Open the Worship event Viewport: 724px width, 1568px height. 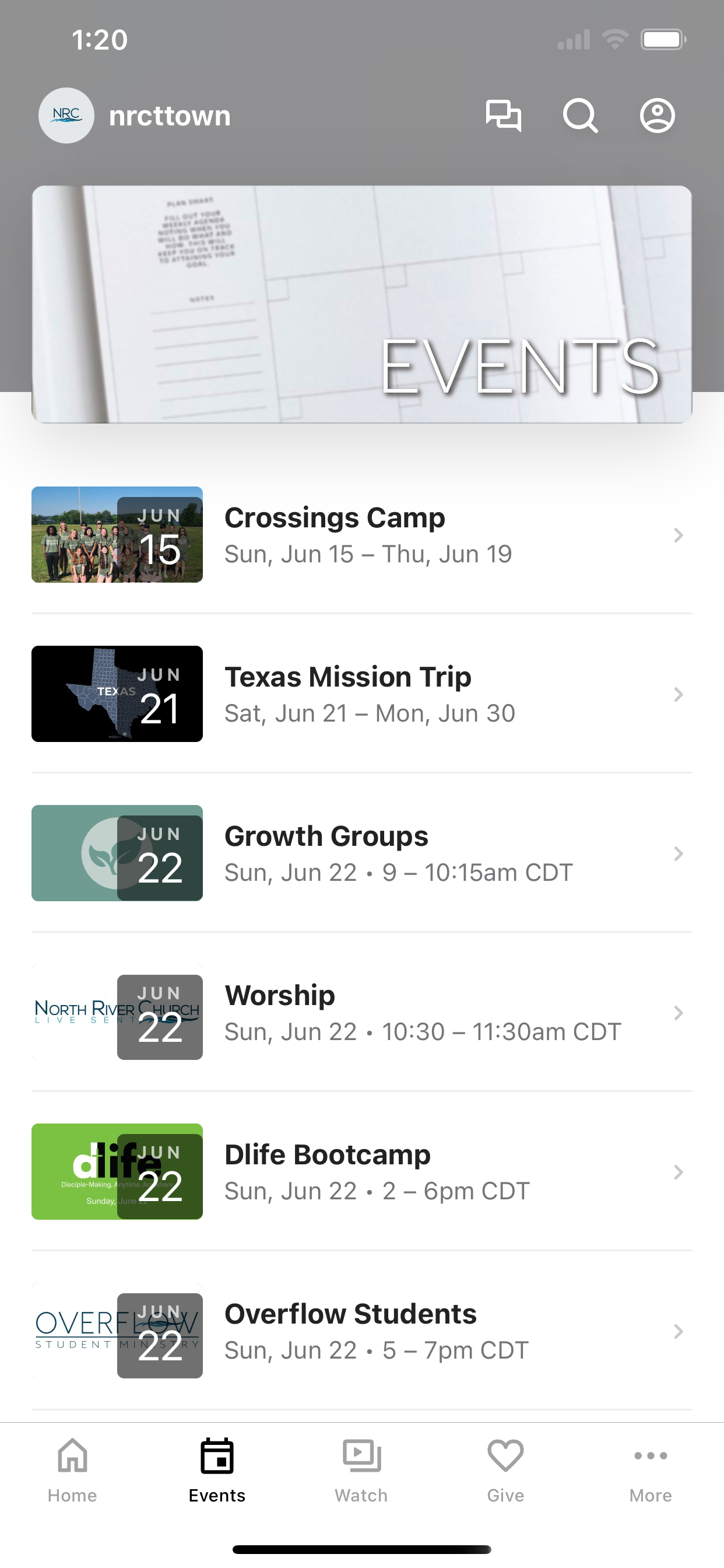pyautogui.click(x=362, y=1012)
